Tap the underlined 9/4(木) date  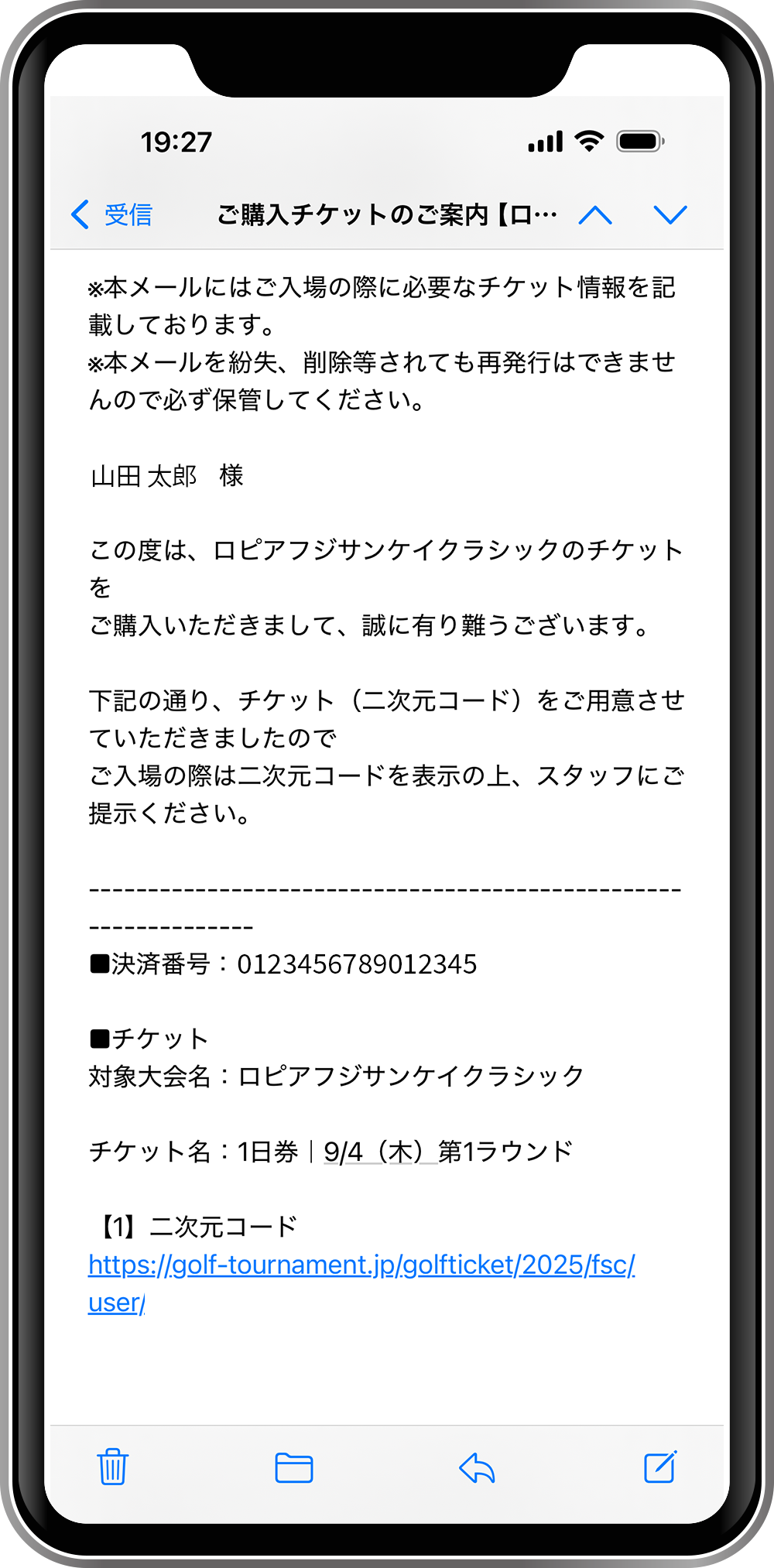click(x=381, y=1152)
